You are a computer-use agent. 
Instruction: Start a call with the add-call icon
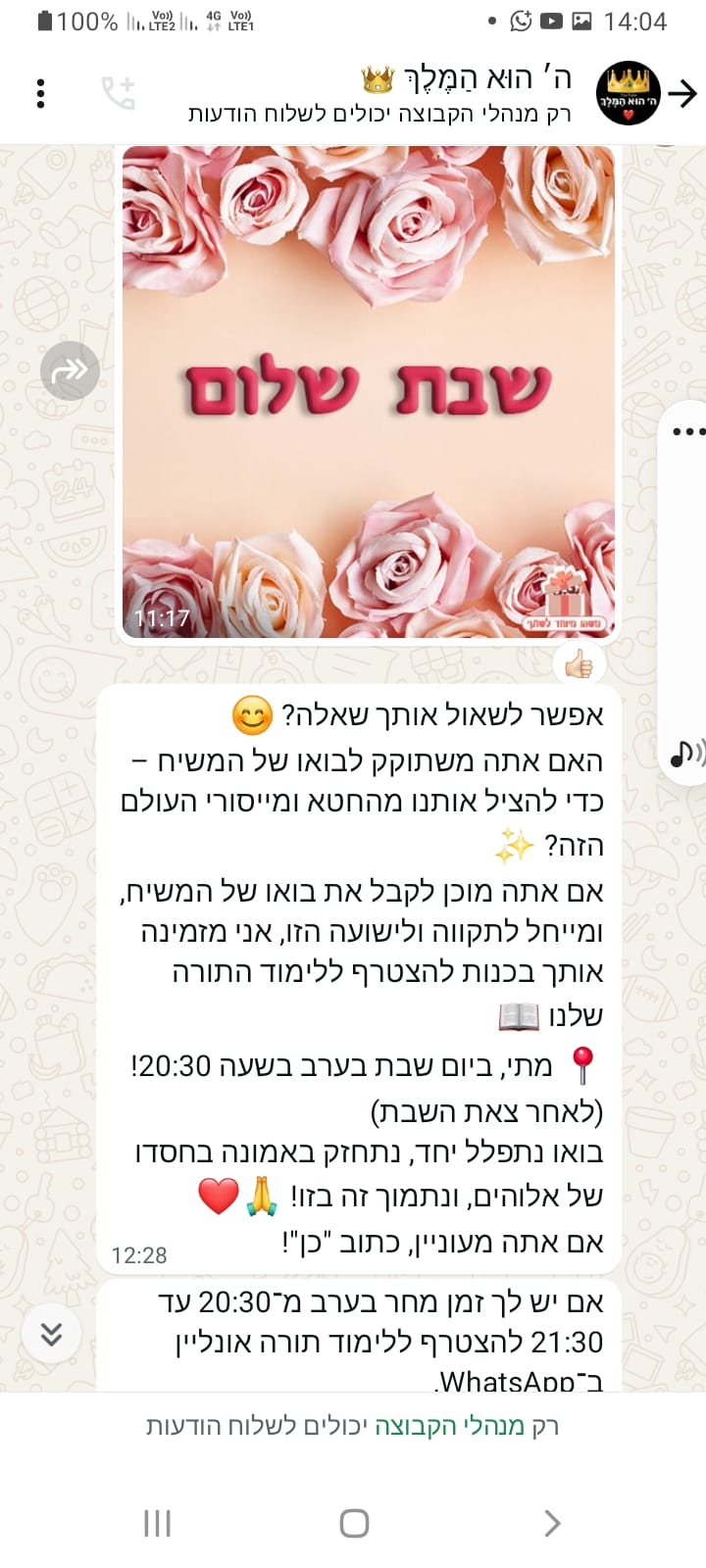click(121, 93)
